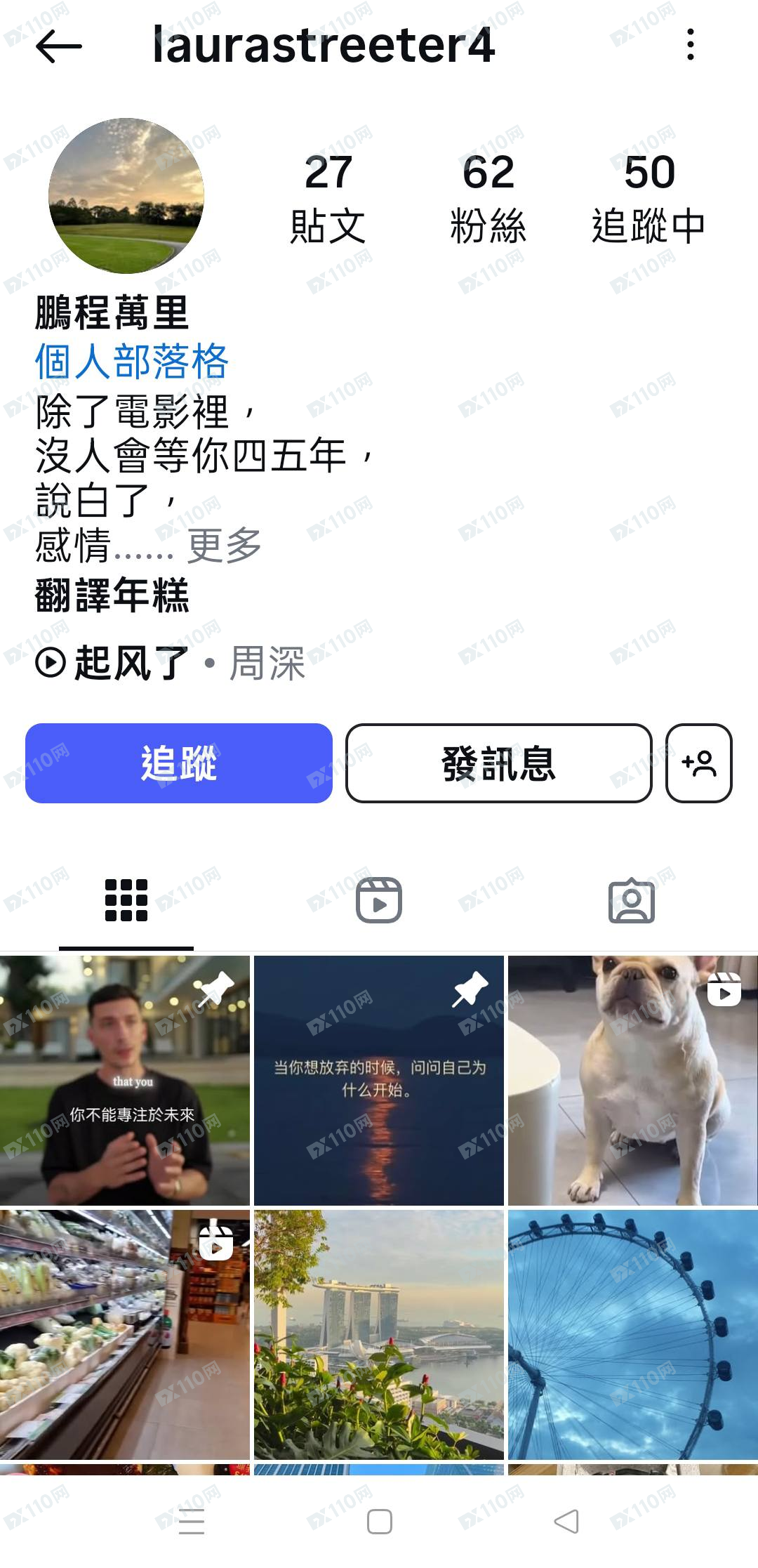Expand the bio with 更多
The image size is (758, 1568).
225,546
